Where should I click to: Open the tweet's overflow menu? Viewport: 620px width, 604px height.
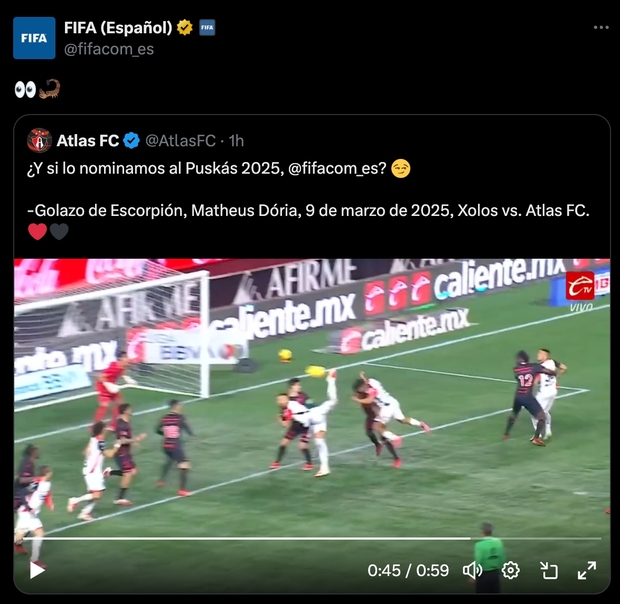coord(600,28)
